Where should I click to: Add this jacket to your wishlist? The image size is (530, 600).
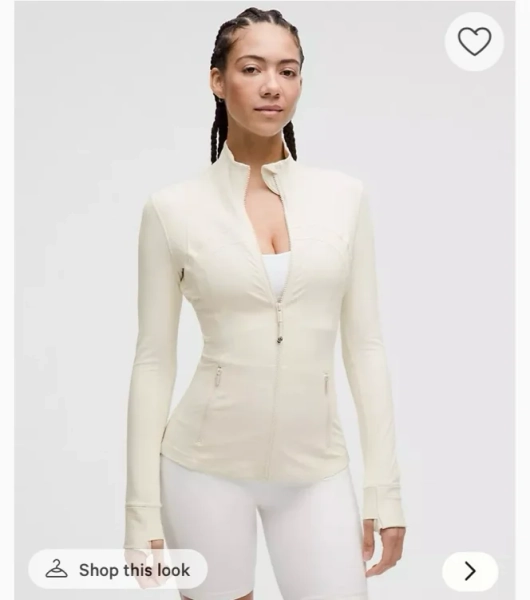[474, 41]
